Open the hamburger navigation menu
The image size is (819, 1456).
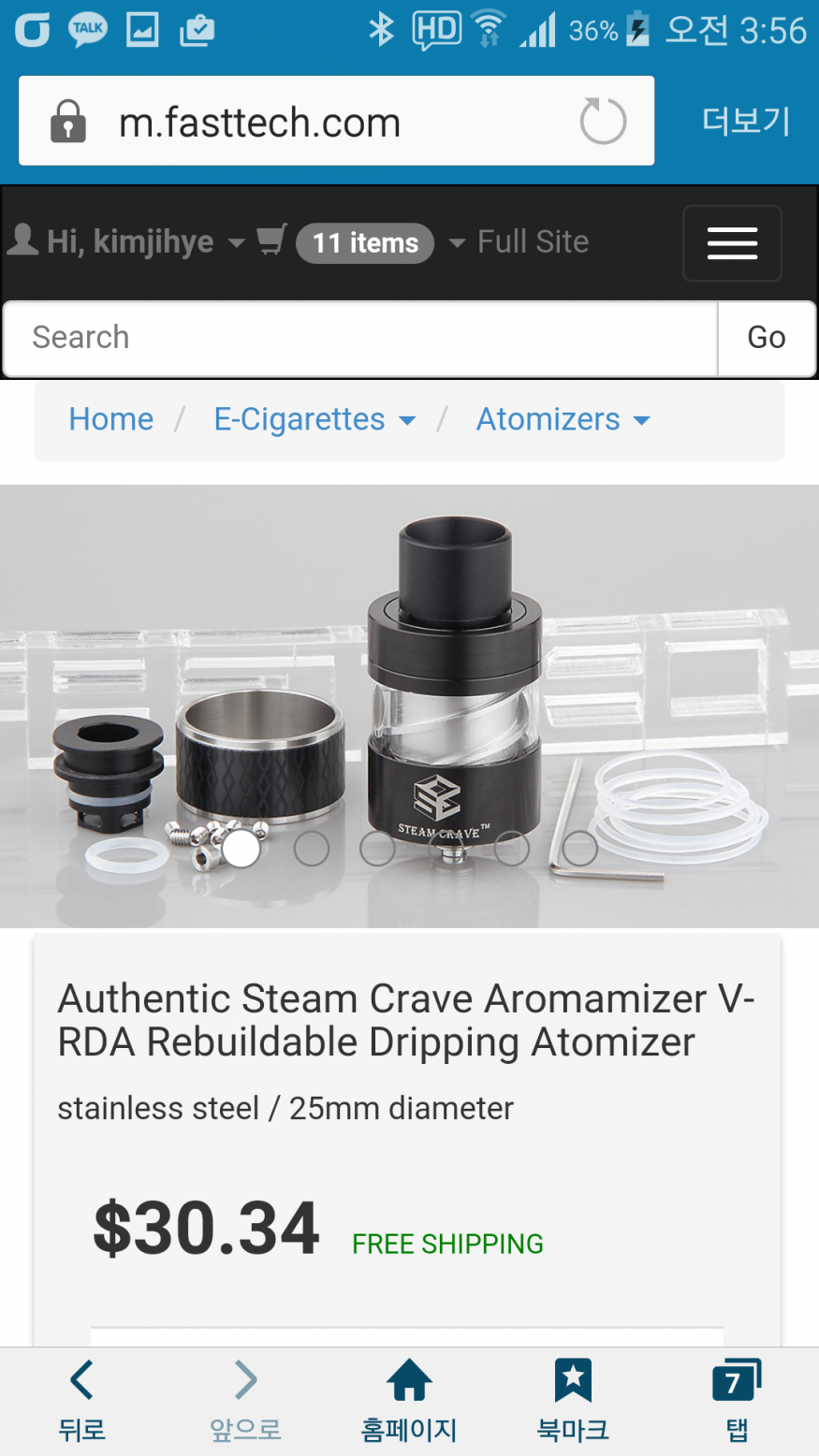[732, 243]
